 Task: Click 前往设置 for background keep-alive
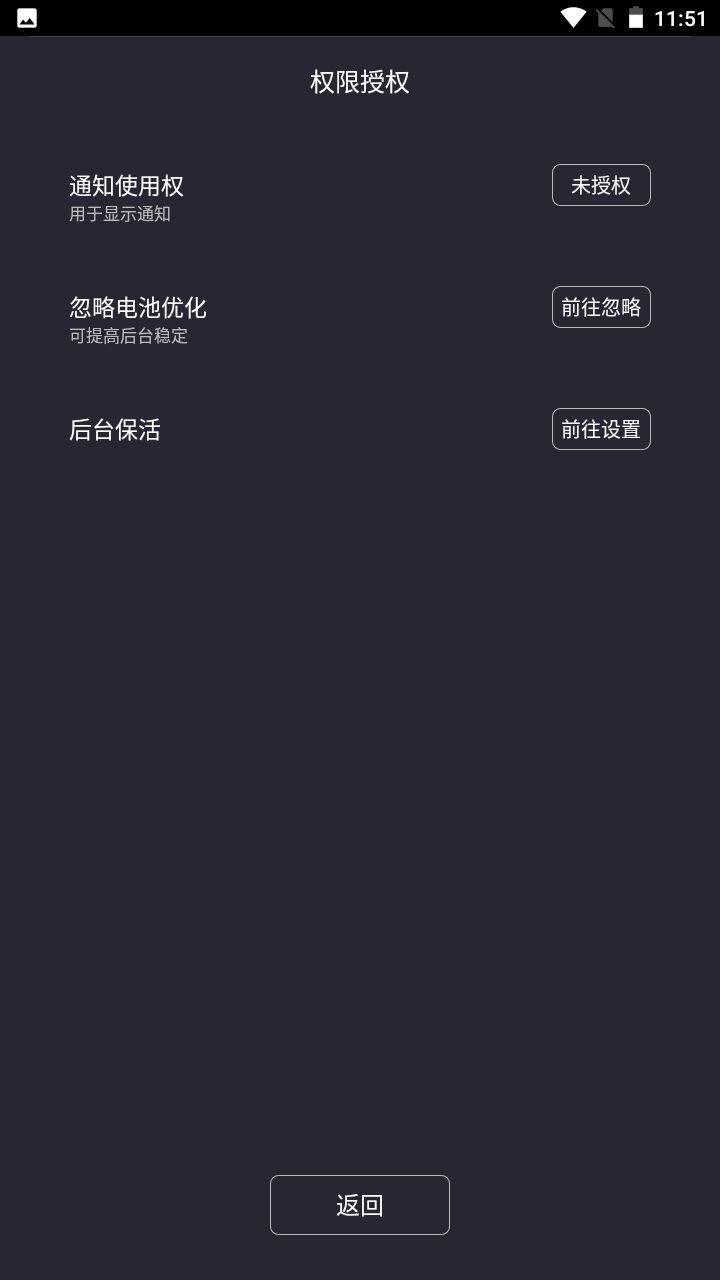tap(600, 429)
